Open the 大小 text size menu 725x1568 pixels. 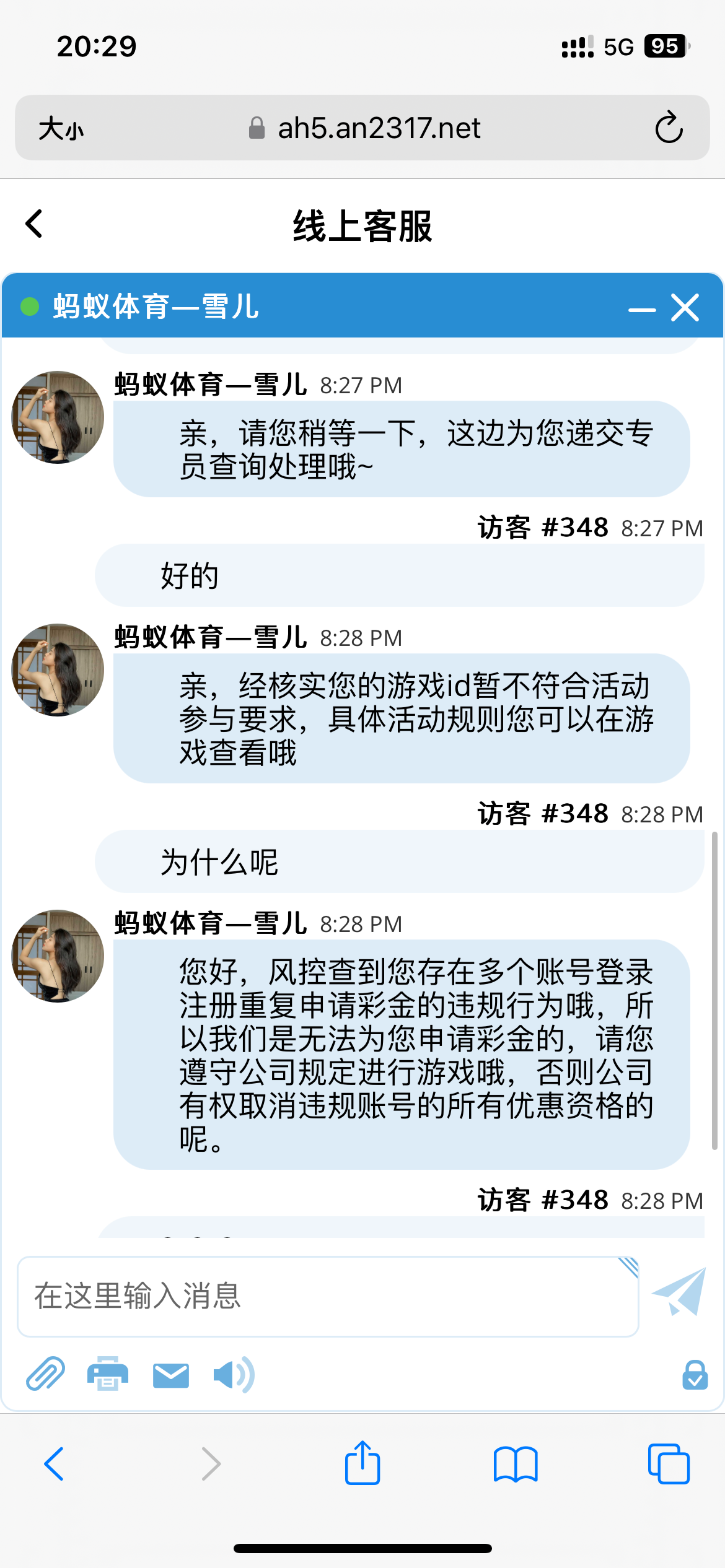coord(61,129)
